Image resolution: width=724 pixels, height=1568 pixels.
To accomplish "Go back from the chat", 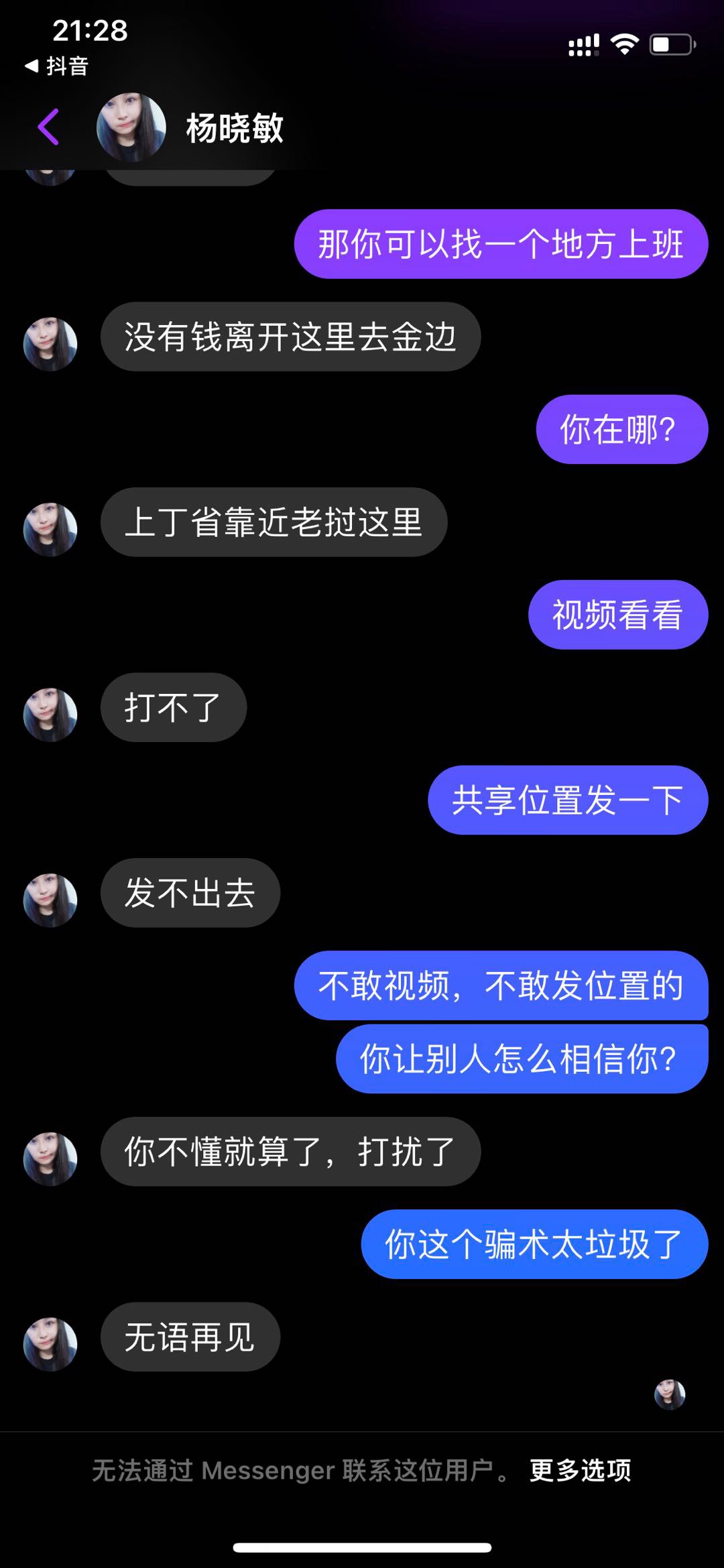I will [48, 127].
